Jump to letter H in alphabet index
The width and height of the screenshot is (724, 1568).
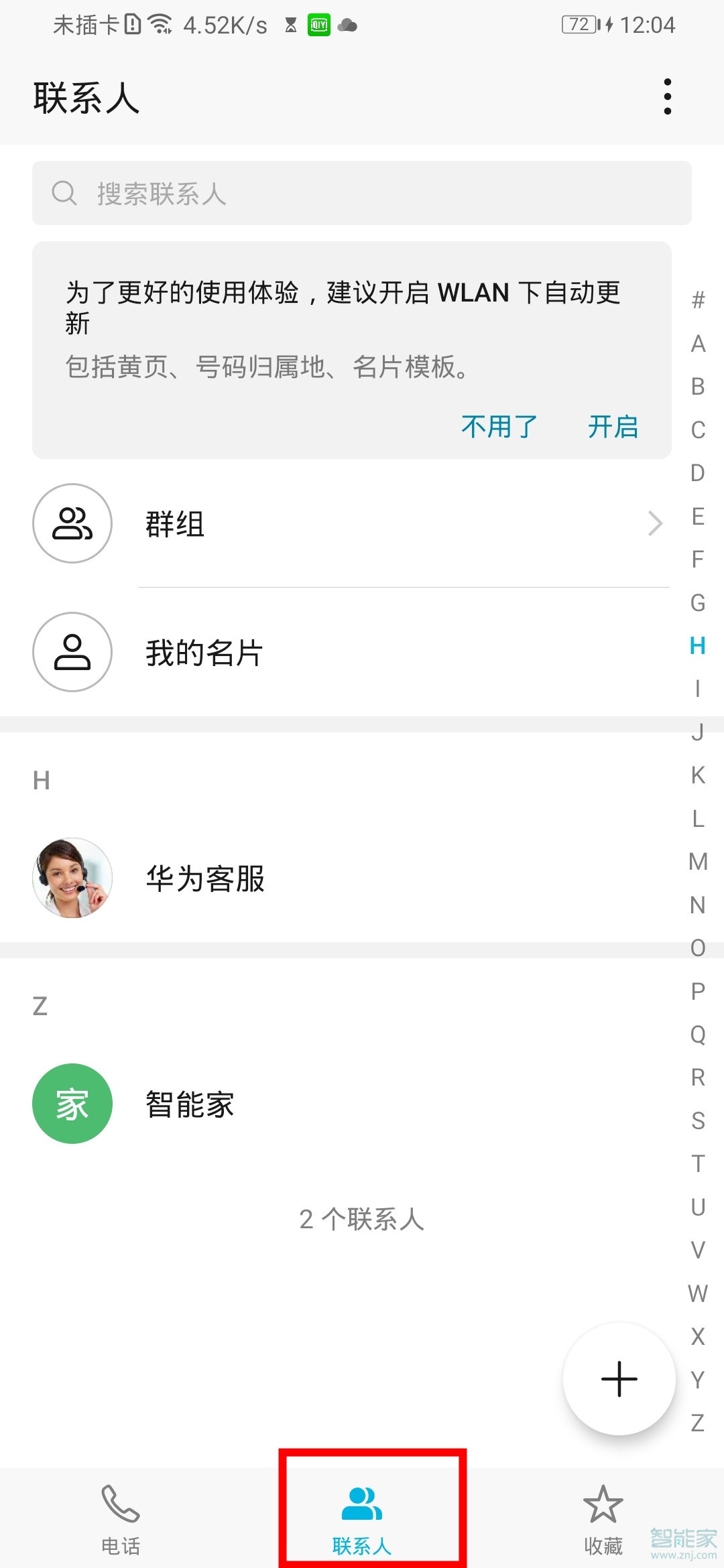click(697, 647)
